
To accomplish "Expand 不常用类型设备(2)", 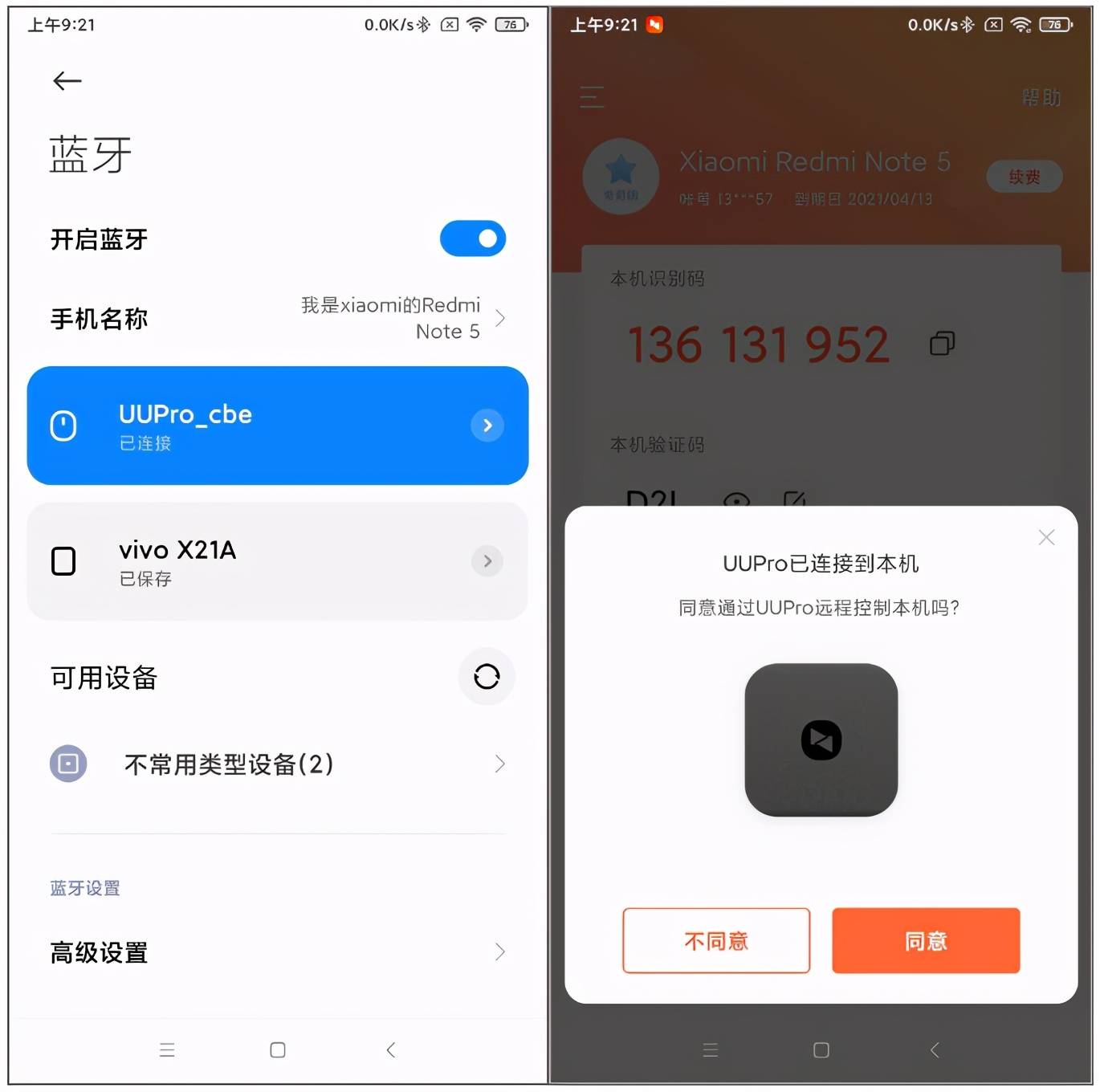I will tap(277, 764).
